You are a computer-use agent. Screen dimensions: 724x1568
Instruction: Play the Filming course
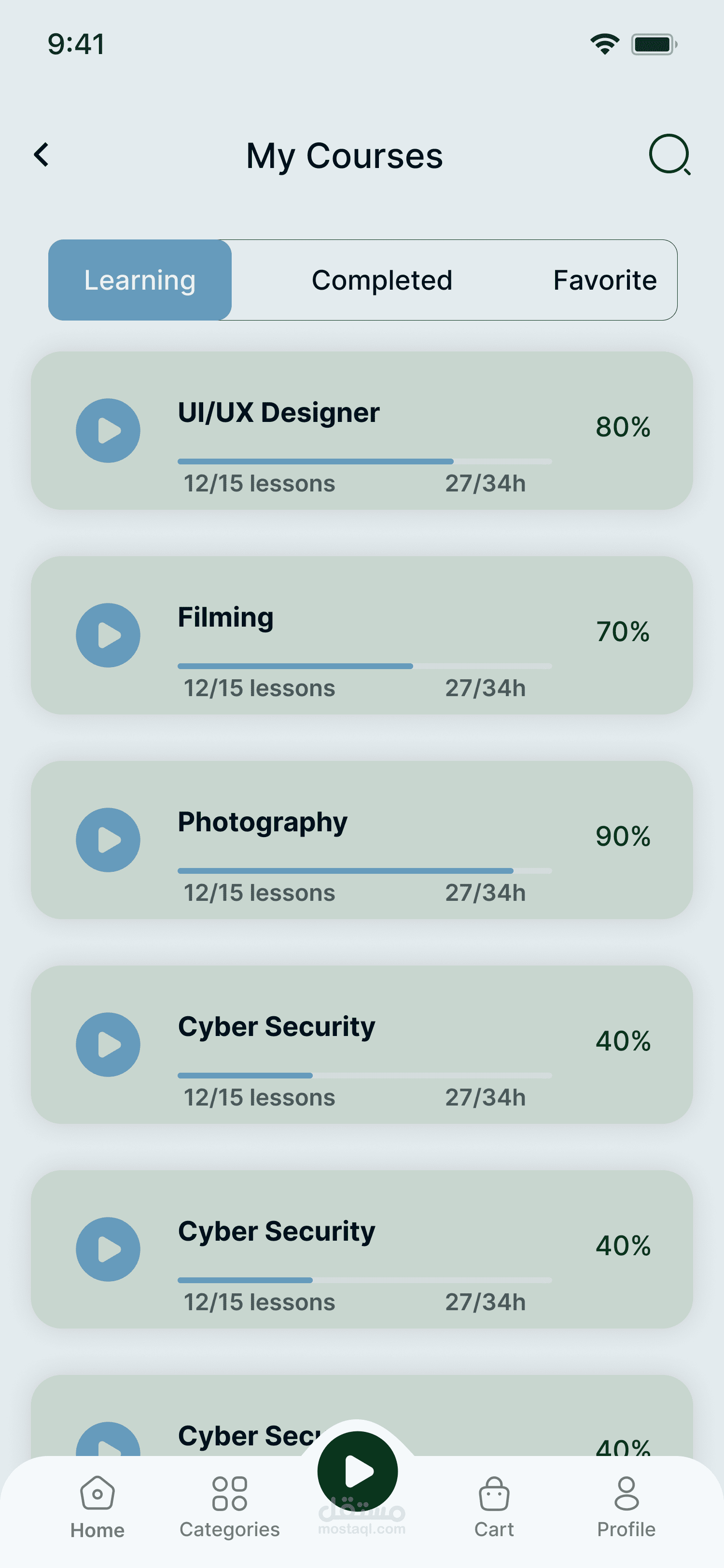pyautogui.click(x=108, y=635)
